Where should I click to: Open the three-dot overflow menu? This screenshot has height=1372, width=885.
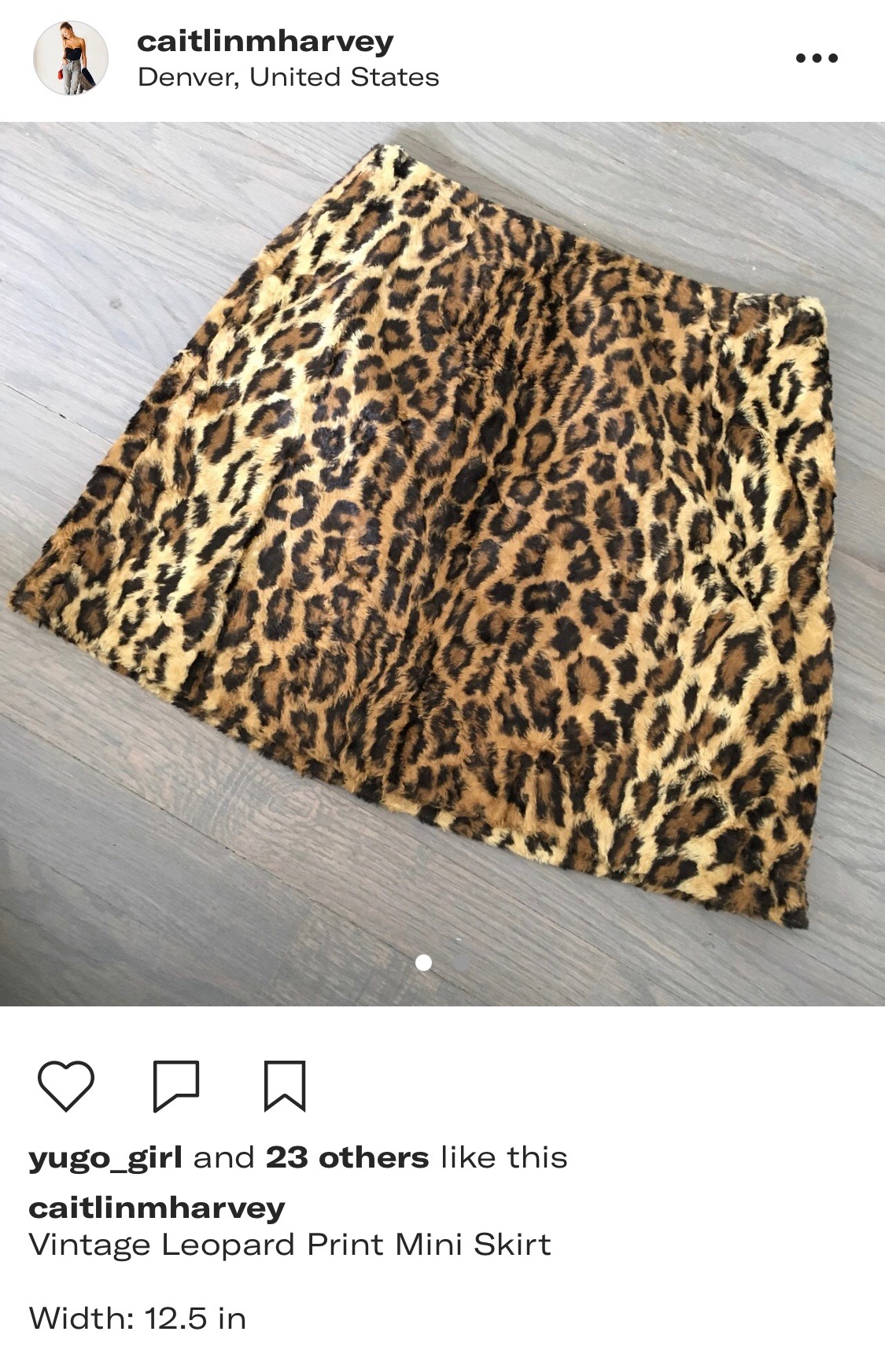click(x=817, y=58)
